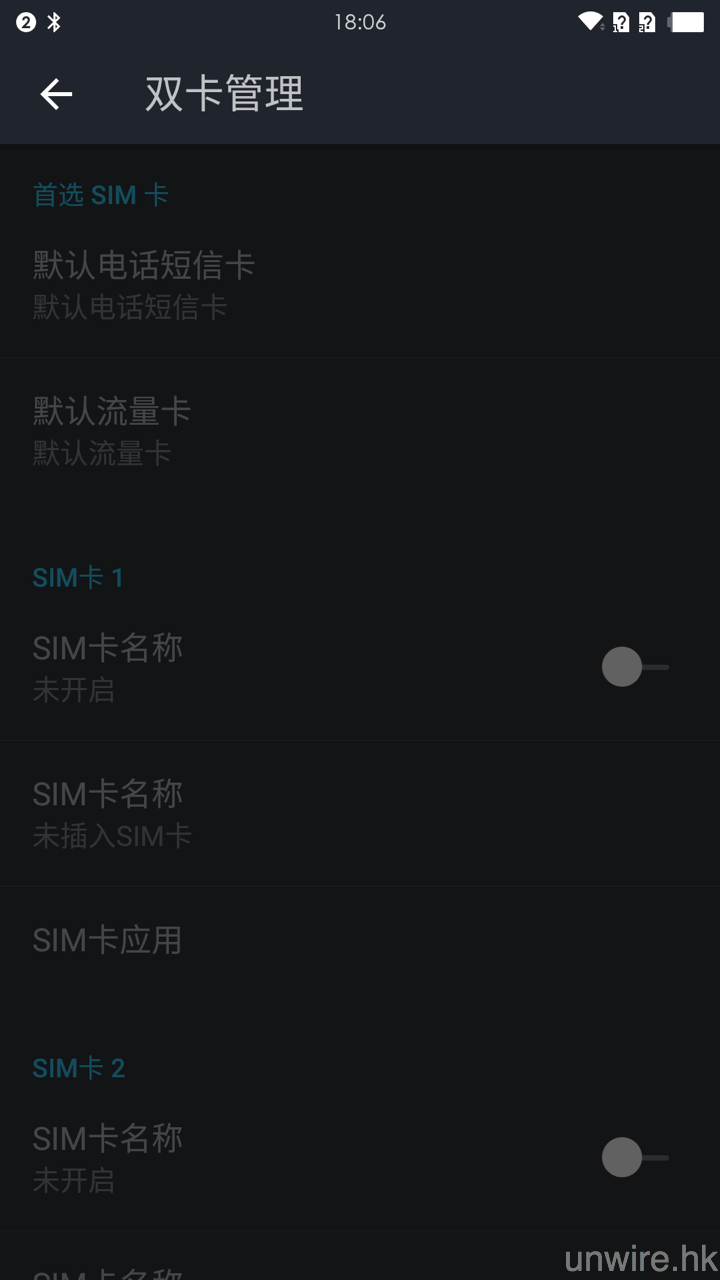Screen dimensions: 720x1280
Task: Enable the SIM卡 1 switch
Action: pos(634,667)
